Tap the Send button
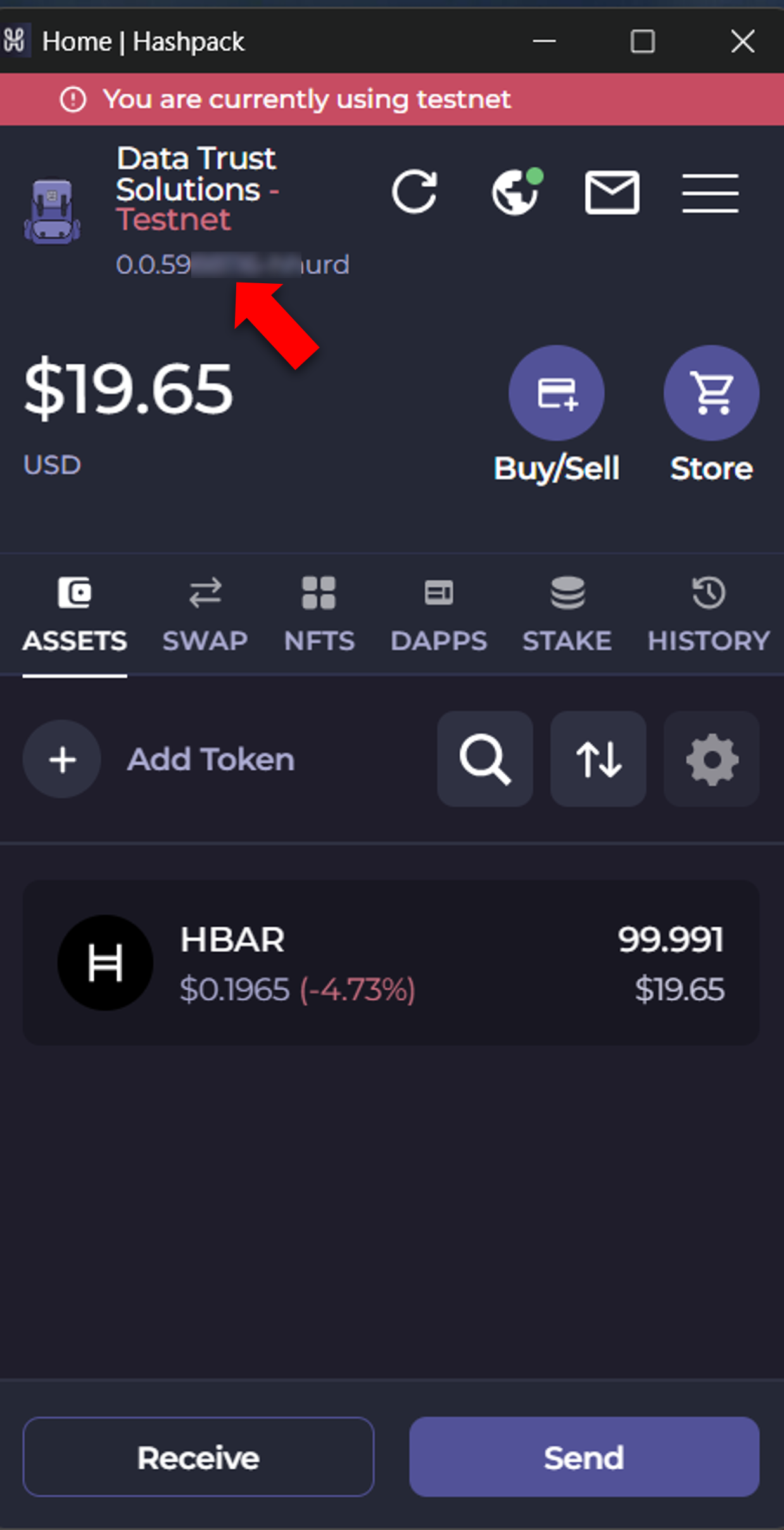Screen dimensions: 784x1530 pos(584,1457)
